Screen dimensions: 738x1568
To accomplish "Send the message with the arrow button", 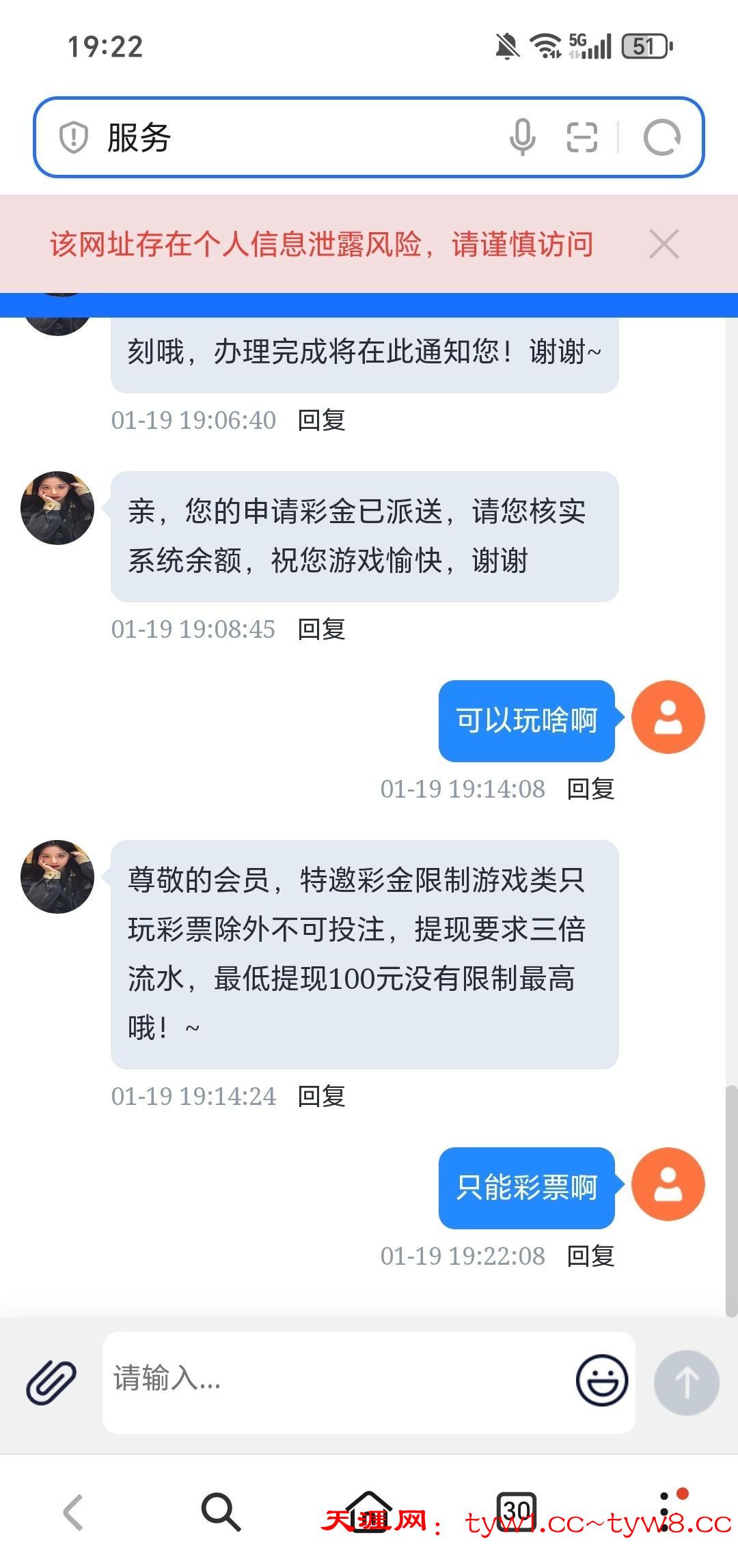I will pos(686,1382).
